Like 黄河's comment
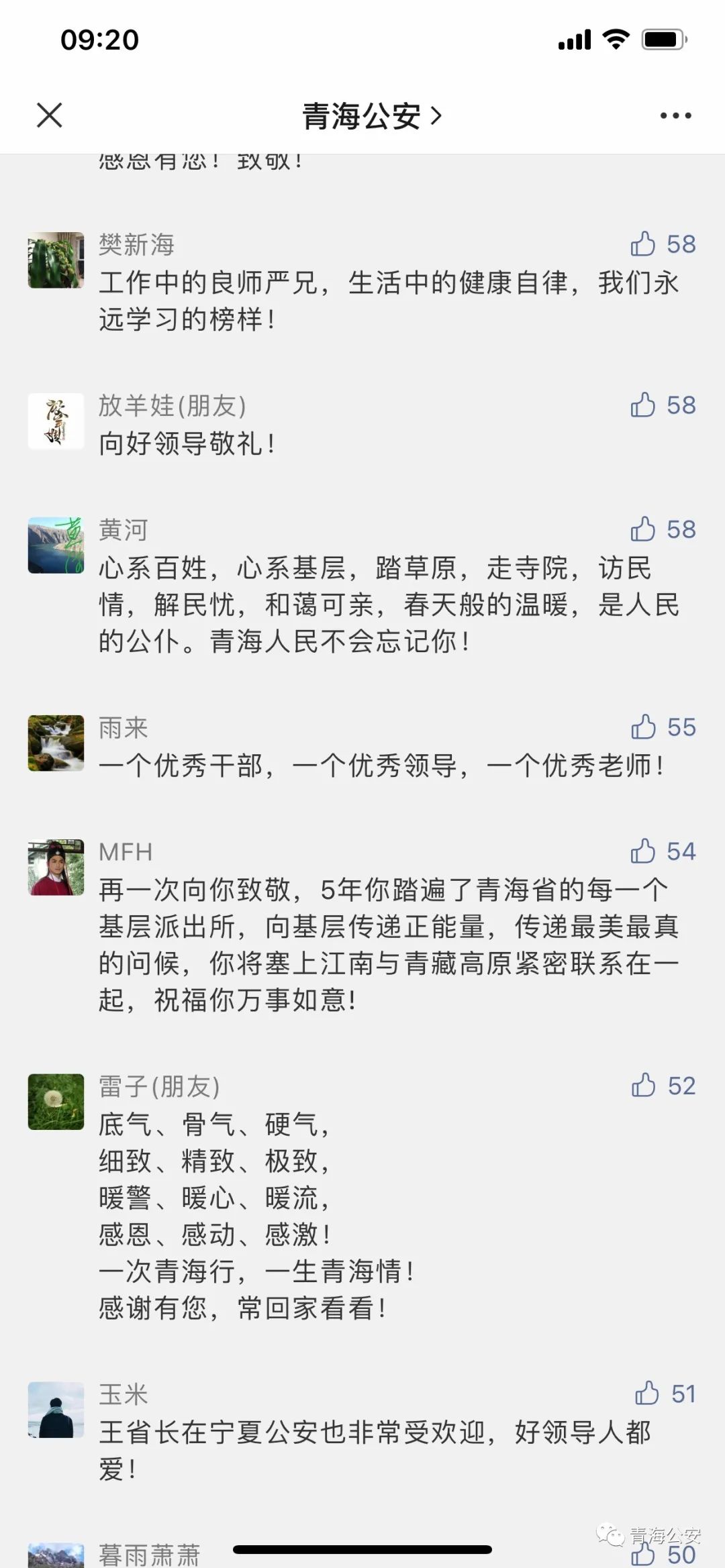Viewport: 725px width, 1568px height. pos(643,529)
